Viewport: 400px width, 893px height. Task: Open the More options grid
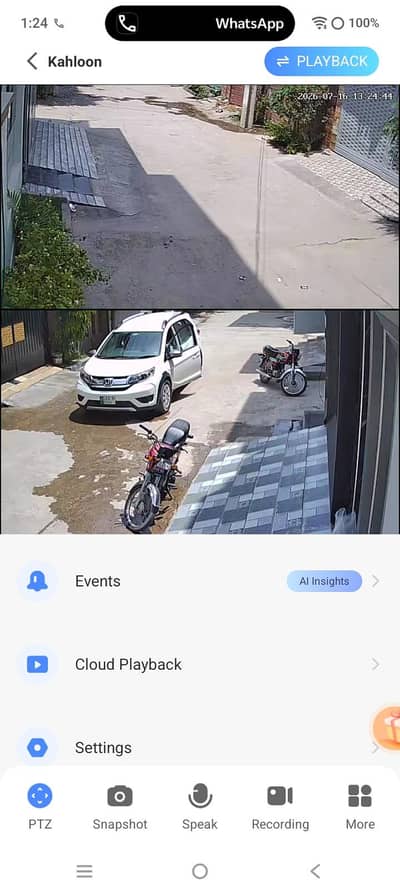coord(360,806)
